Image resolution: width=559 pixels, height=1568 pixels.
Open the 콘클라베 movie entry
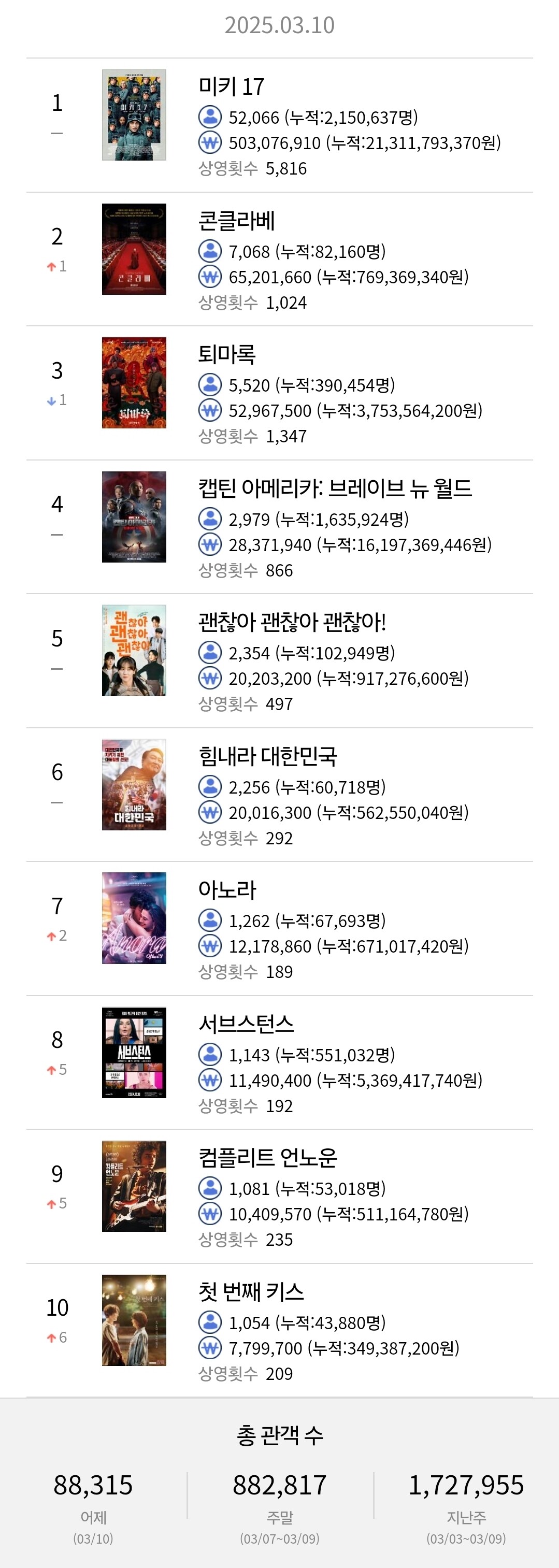coord(280,260)
